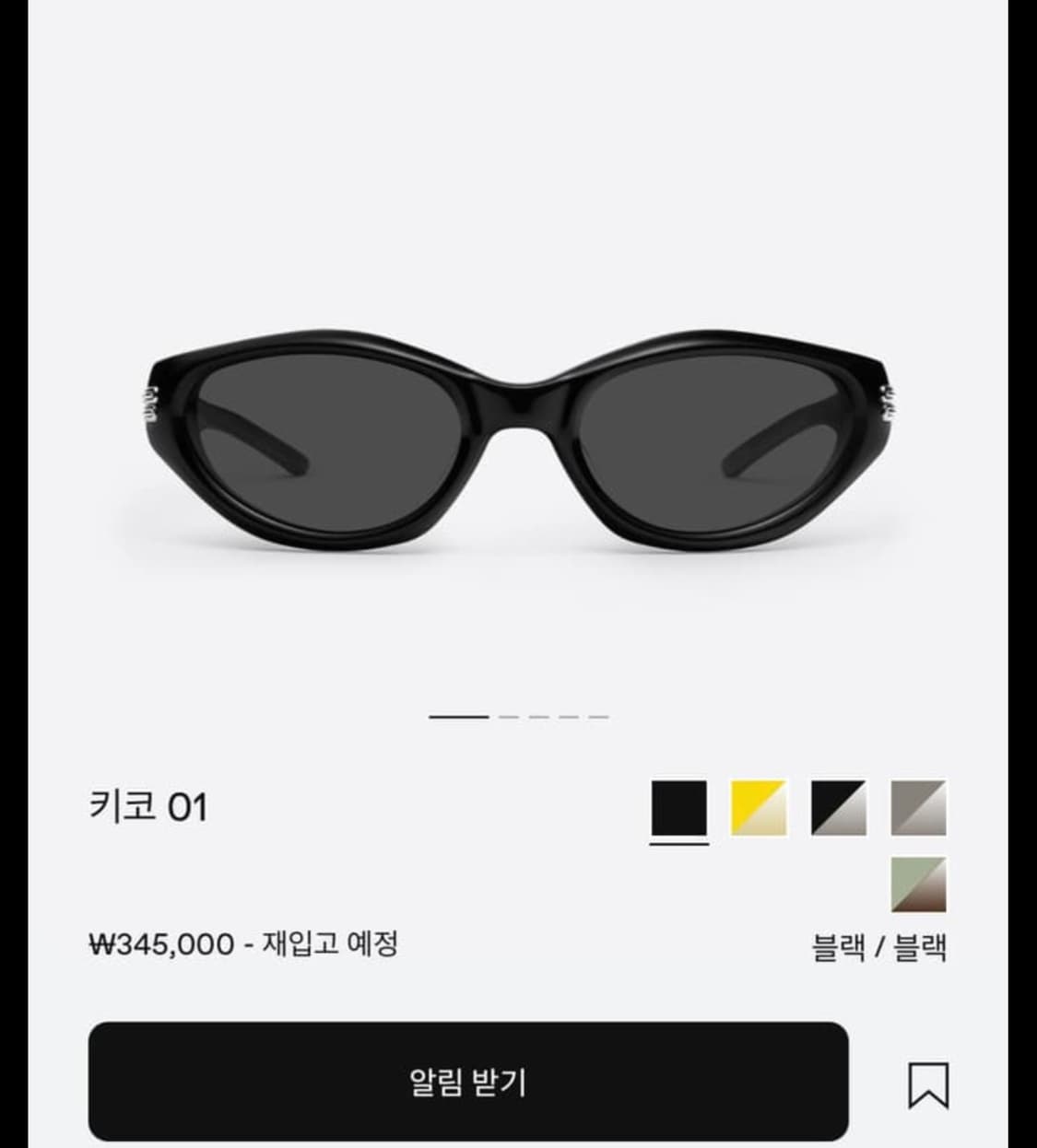Jump to the second image carousel indicator

coord(507,714)
